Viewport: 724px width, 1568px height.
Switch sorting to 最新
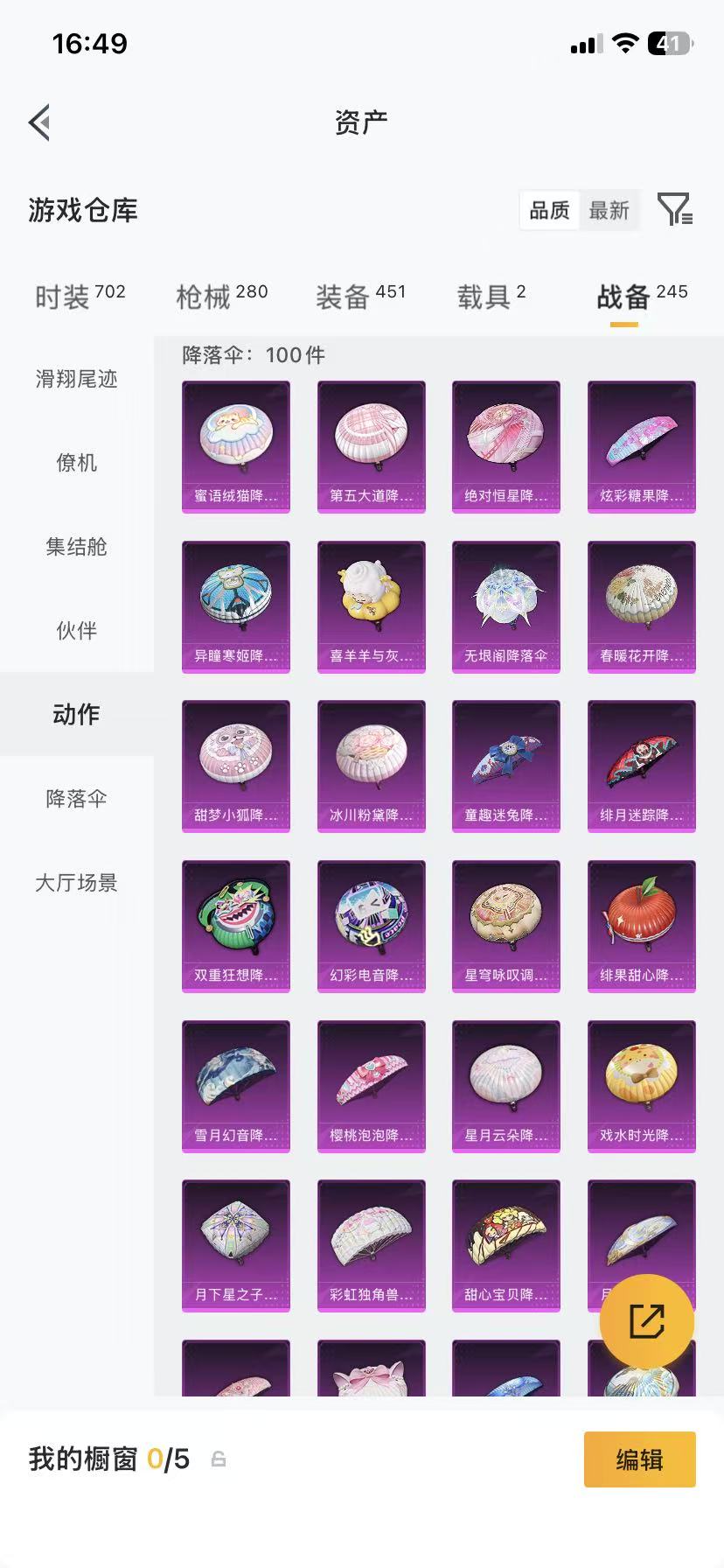609,210
